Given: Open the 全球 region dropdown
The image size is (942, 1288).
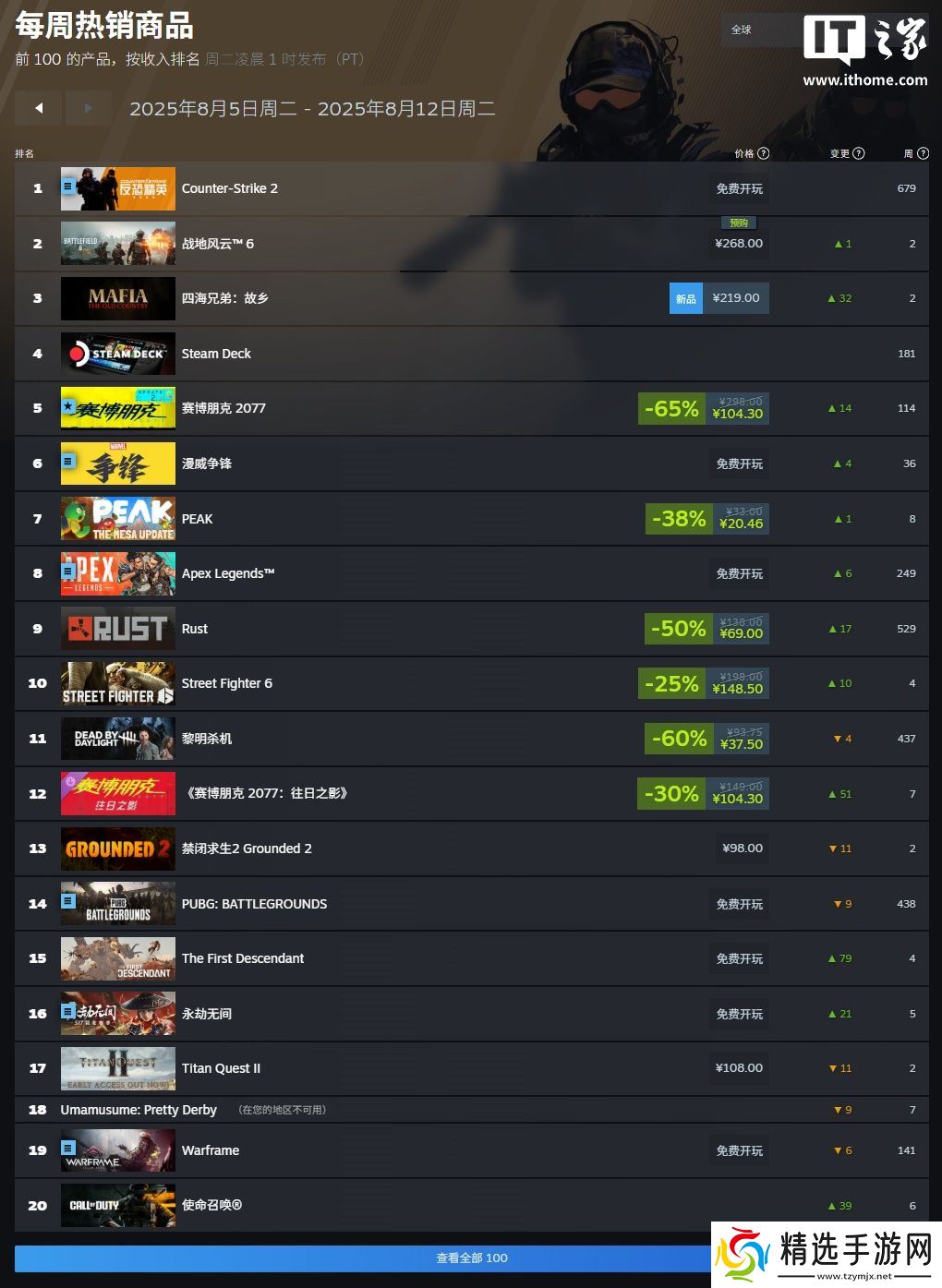Looking at the screenshot, I should (x=759, y=30).
